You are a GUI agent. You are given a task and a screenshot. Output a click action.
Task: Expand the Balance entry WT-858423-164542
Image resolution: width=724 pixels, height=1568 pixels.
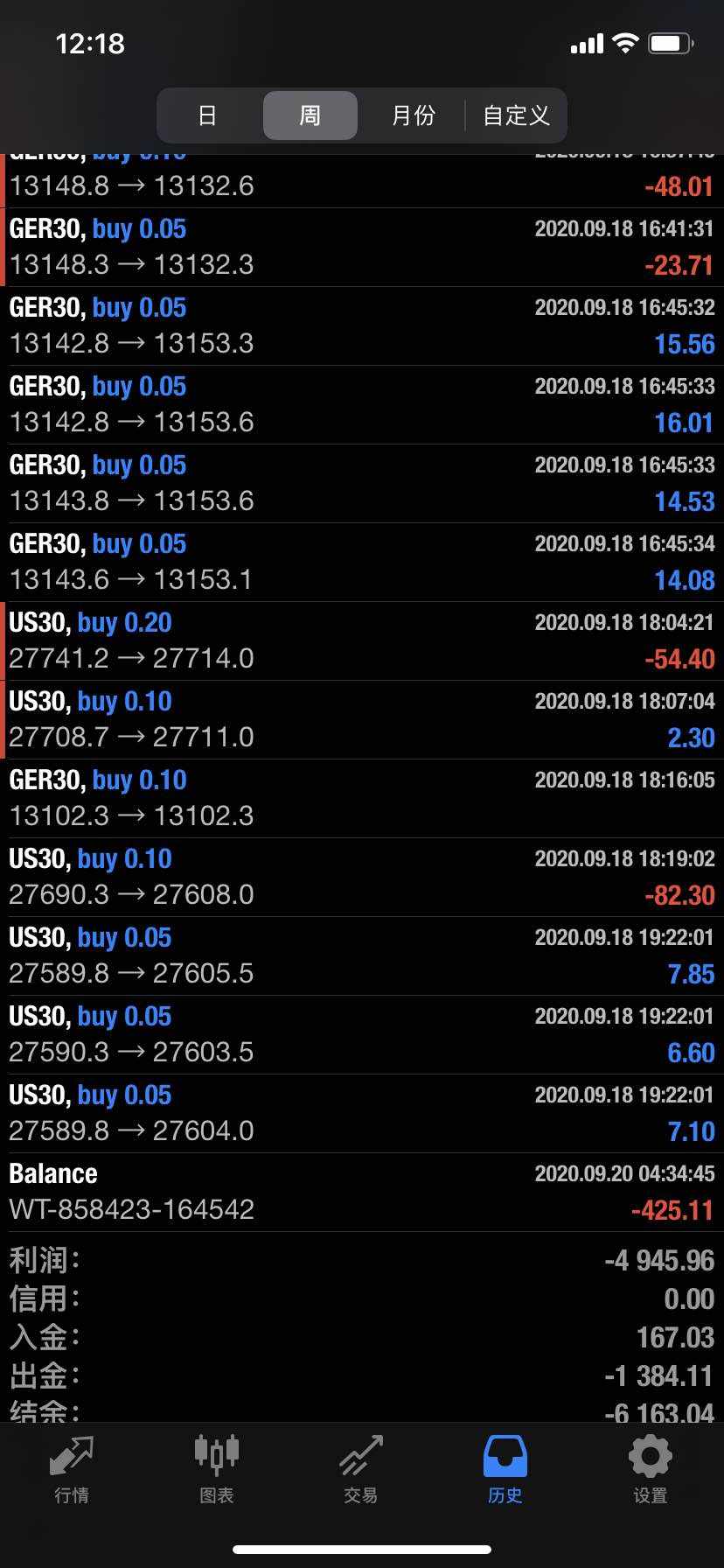(x=362, y=1192)
